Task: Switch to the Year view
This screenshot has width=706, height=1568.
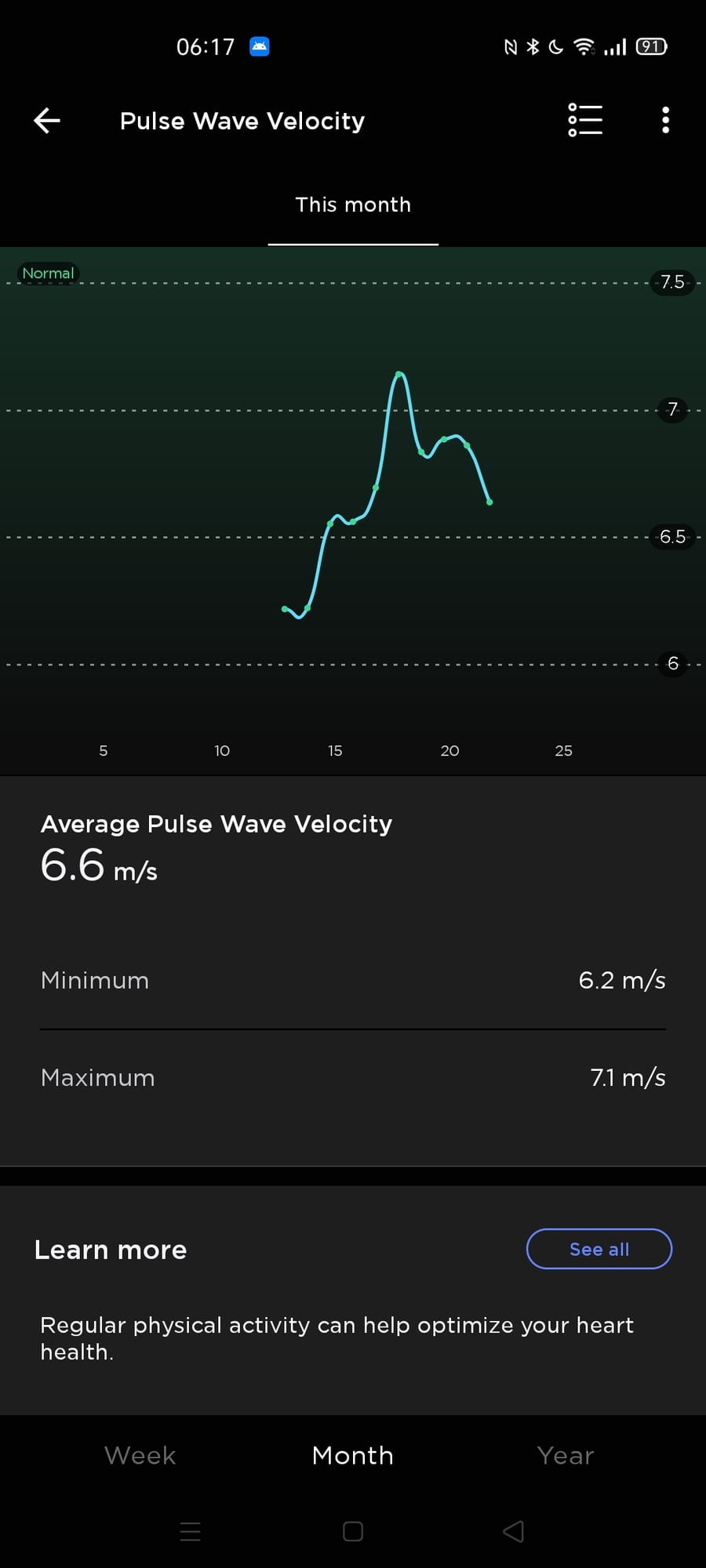Action: tap(566, 1455)
